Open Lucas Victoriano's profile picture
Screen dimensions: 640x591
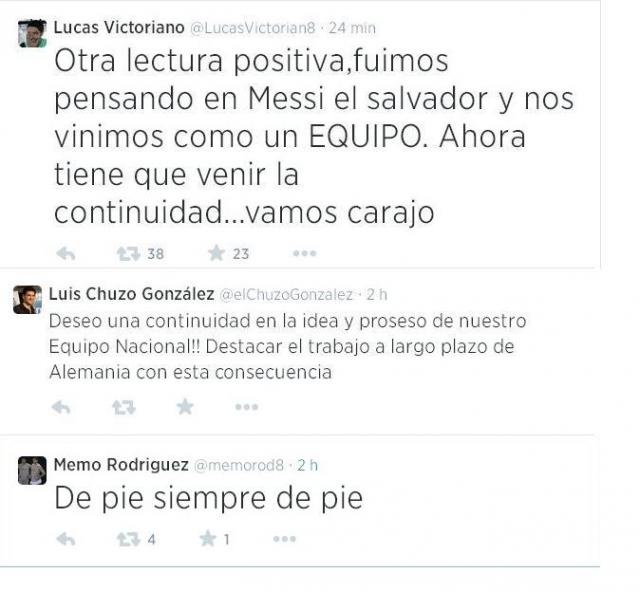pyautogui.click(x=32, y=33)
